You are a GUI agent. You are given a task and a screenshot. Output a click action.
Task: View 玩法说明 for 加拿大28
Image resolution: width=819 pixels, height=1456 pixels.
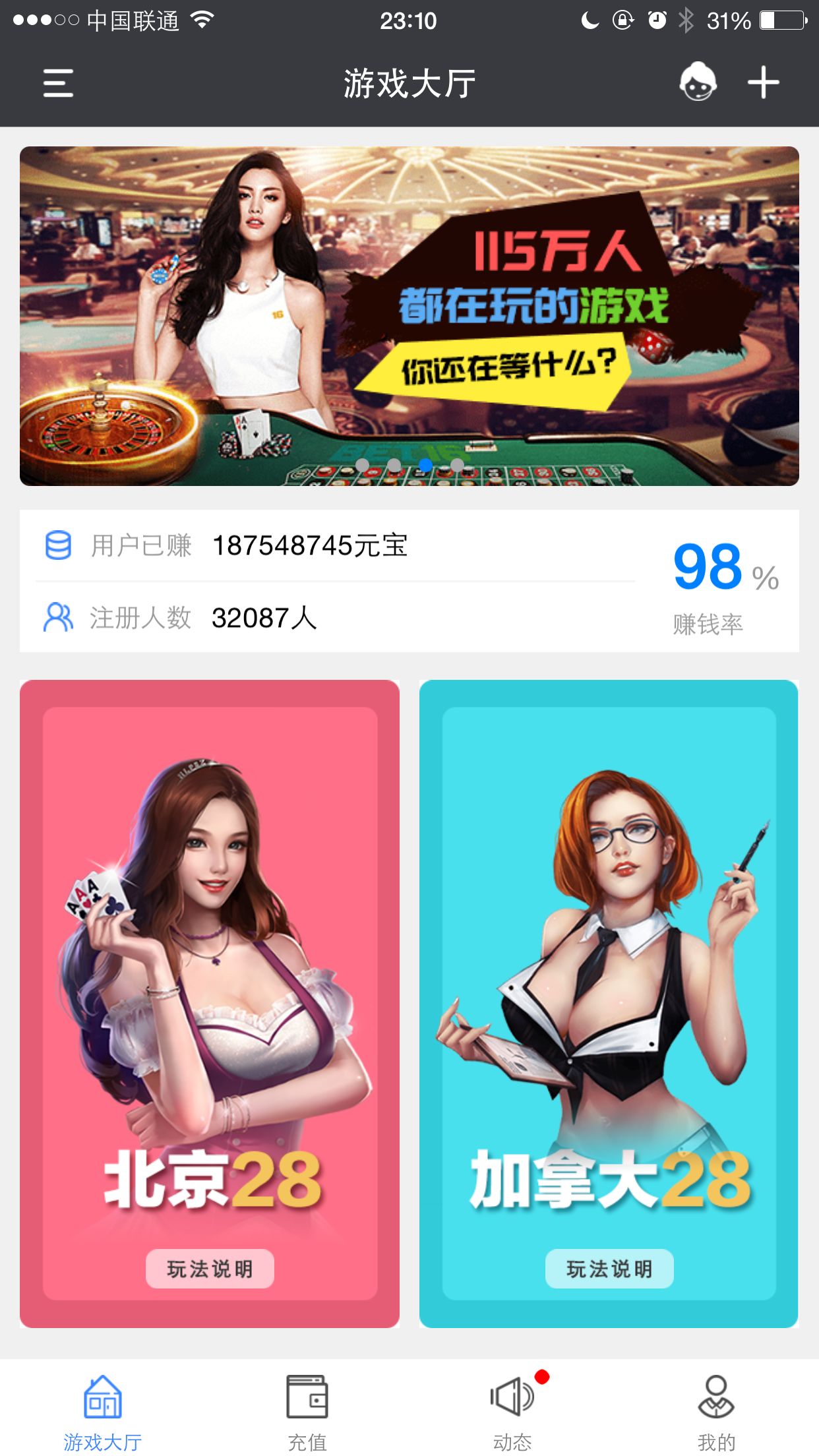609,1268
